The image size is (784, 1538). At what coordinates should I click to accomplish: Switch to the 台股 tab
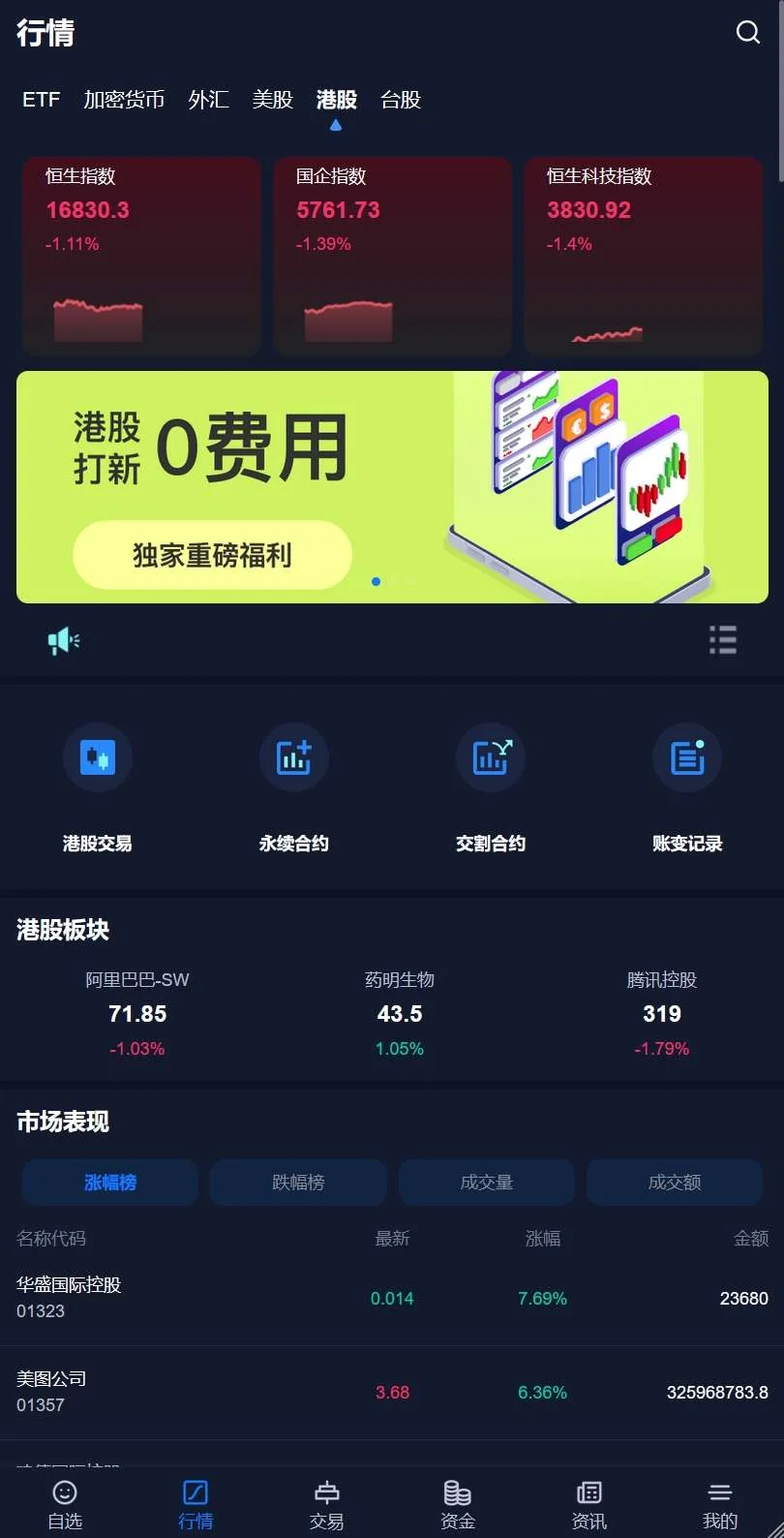tap(401, 100)
